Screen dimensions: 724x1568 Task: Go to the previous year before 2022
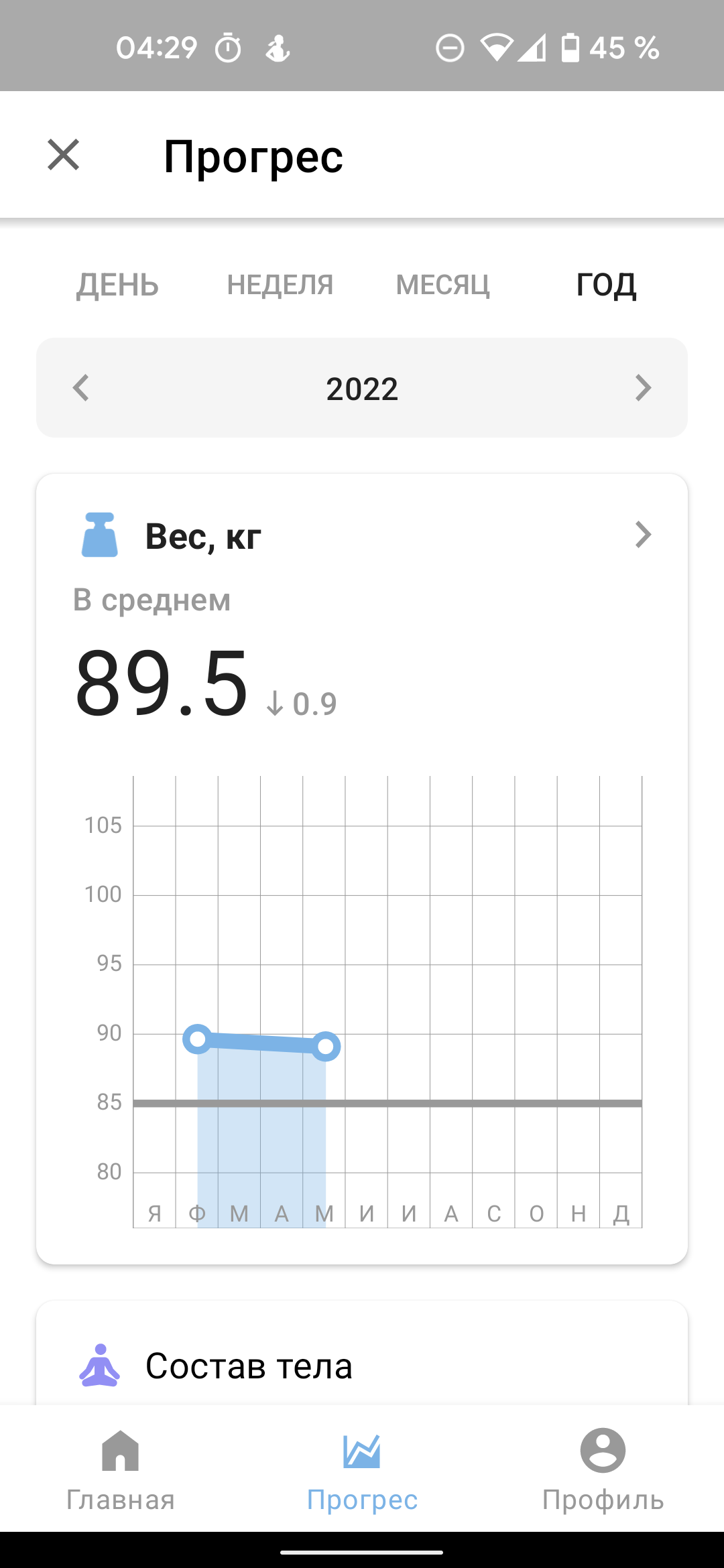point(81,388)
